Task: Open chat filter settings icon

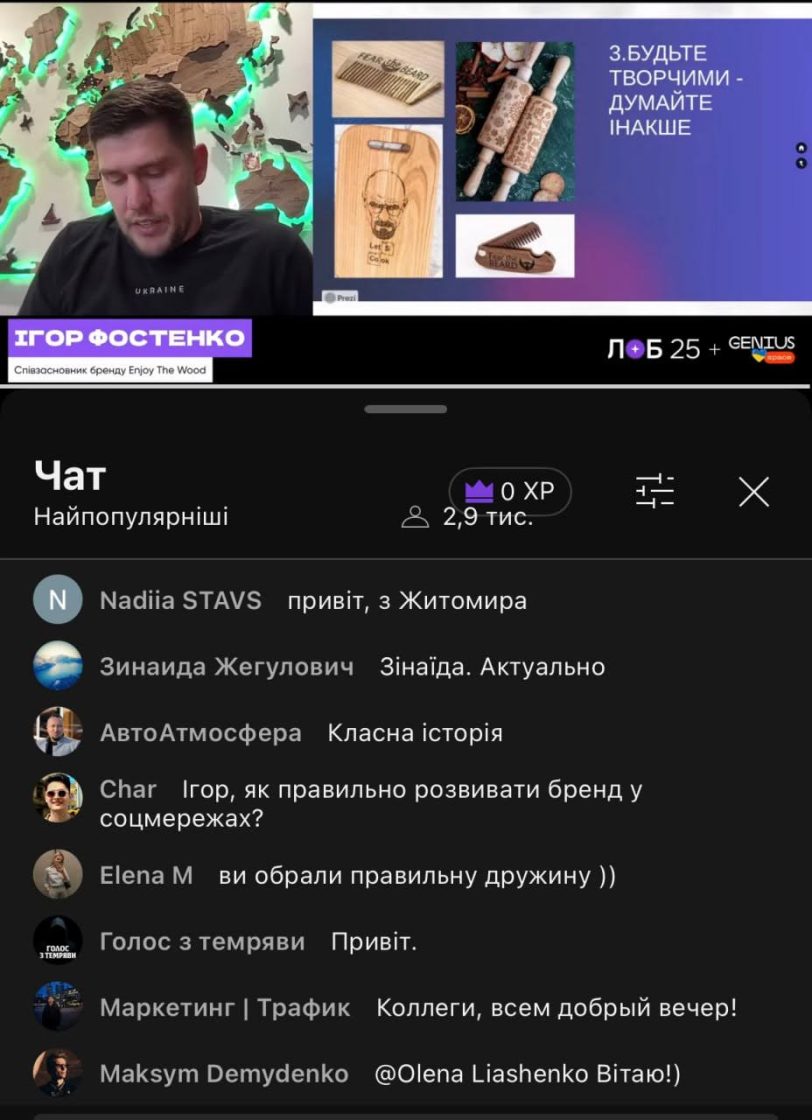Action: 655,491
